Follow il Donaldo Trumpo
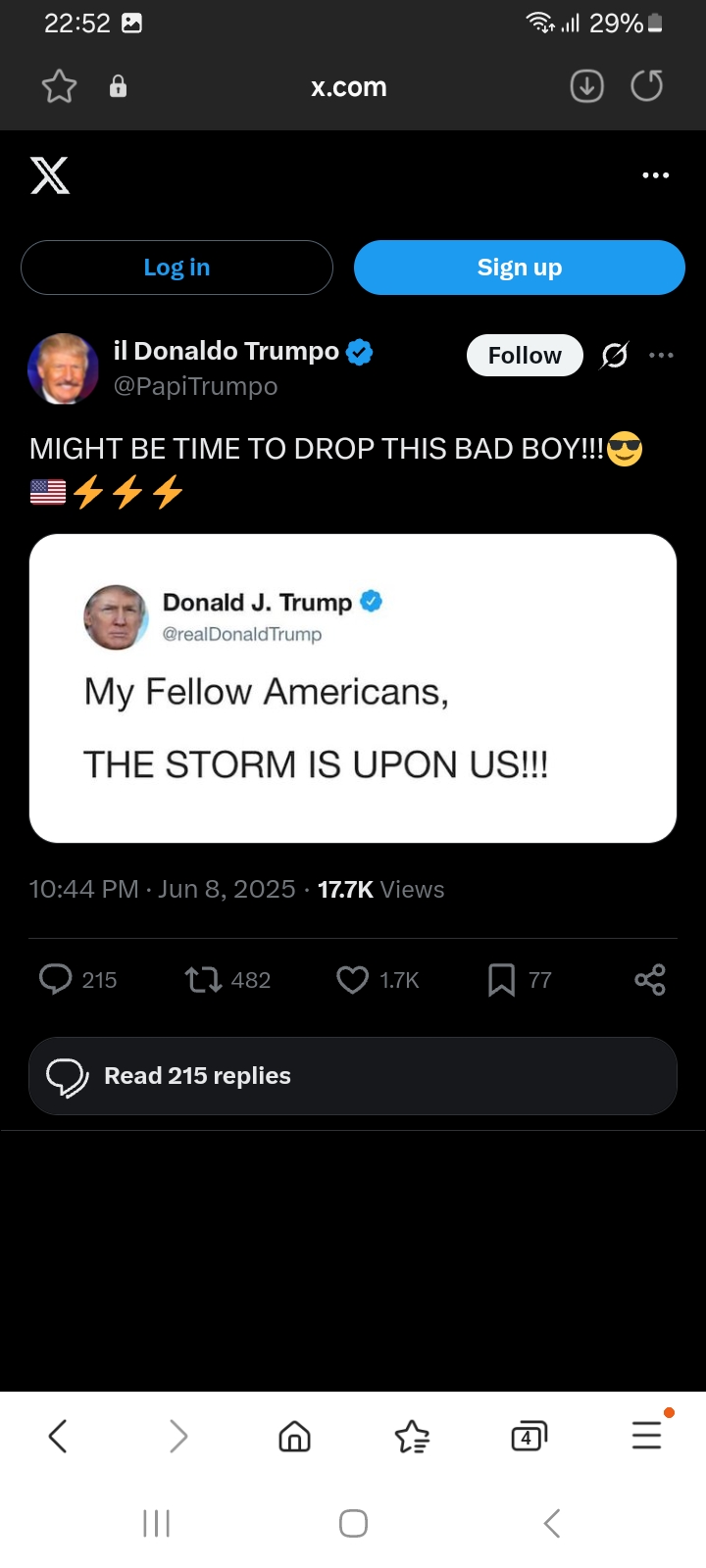Viewport: 706px width, 1568px height. click(525, 355)
